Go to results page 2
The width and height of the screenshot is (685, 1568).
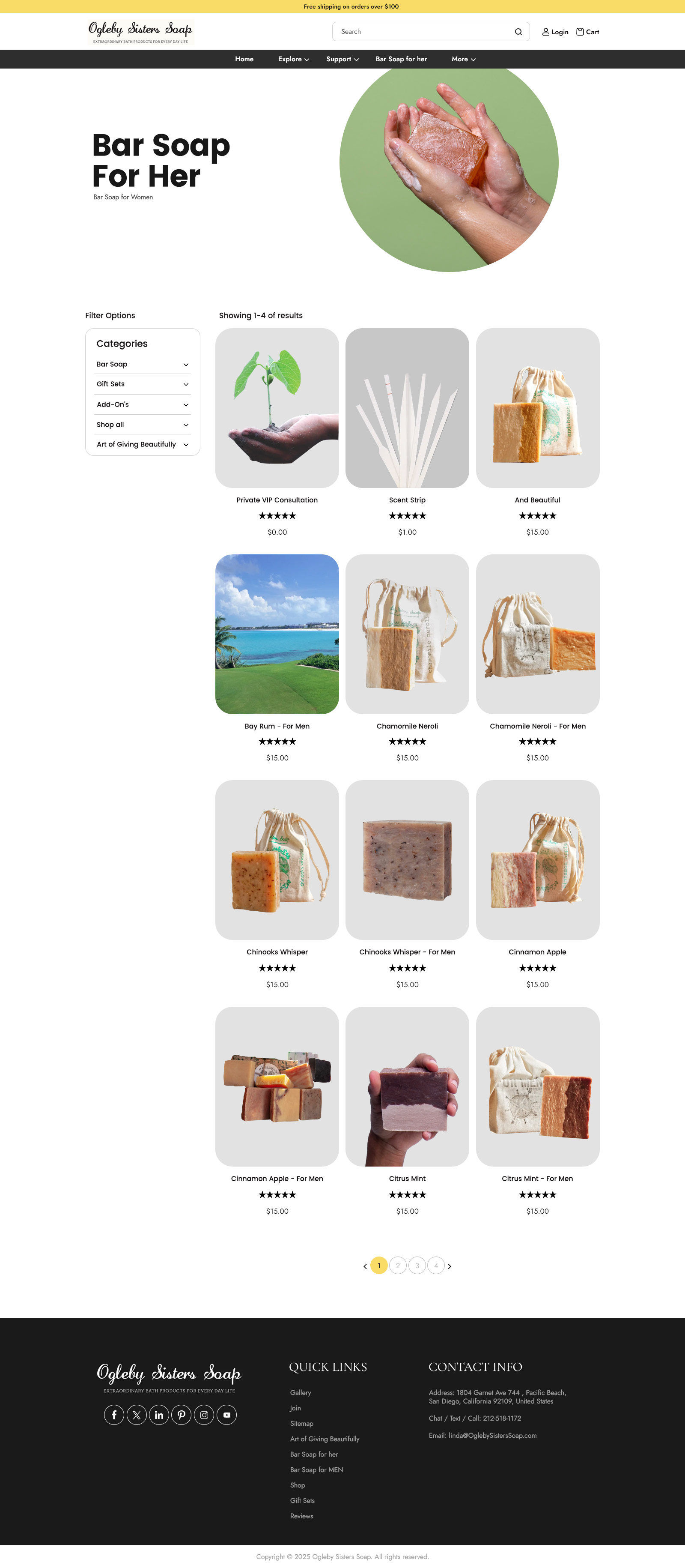point(398,1266)
